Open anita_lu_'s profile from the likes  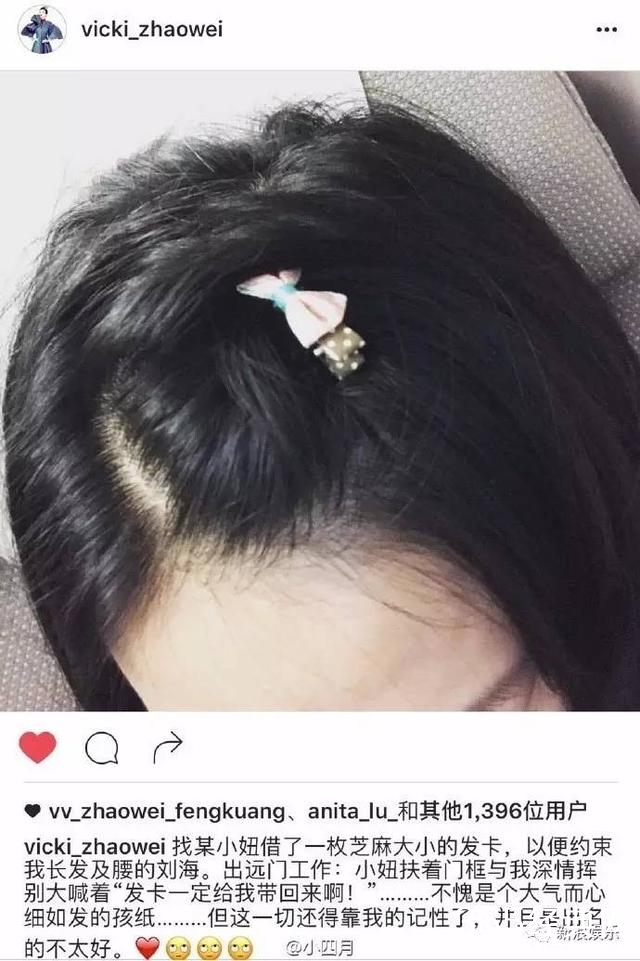348,810
